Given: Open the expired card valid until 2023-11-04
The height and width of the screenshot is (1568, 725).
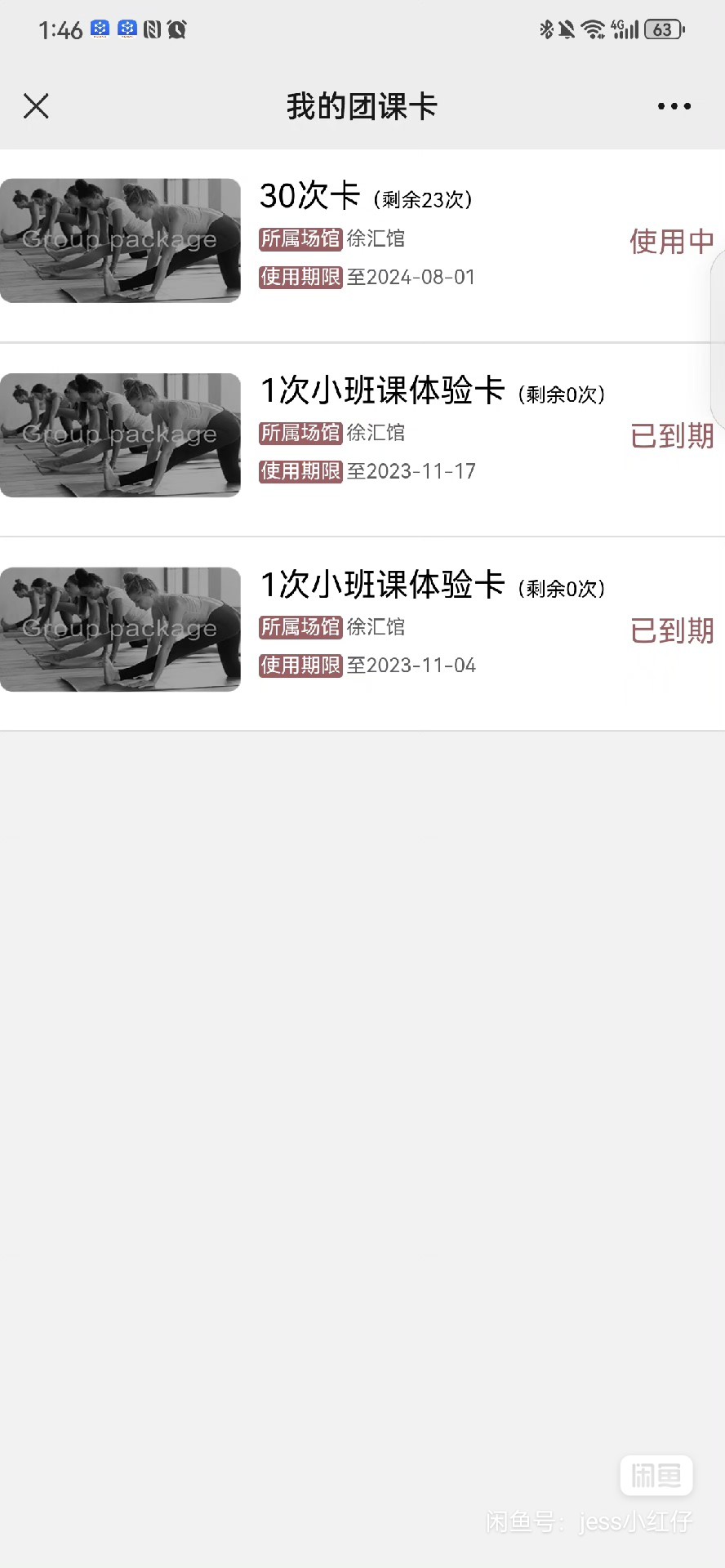Looking at the screenshot, I should [x=362, y=635].
